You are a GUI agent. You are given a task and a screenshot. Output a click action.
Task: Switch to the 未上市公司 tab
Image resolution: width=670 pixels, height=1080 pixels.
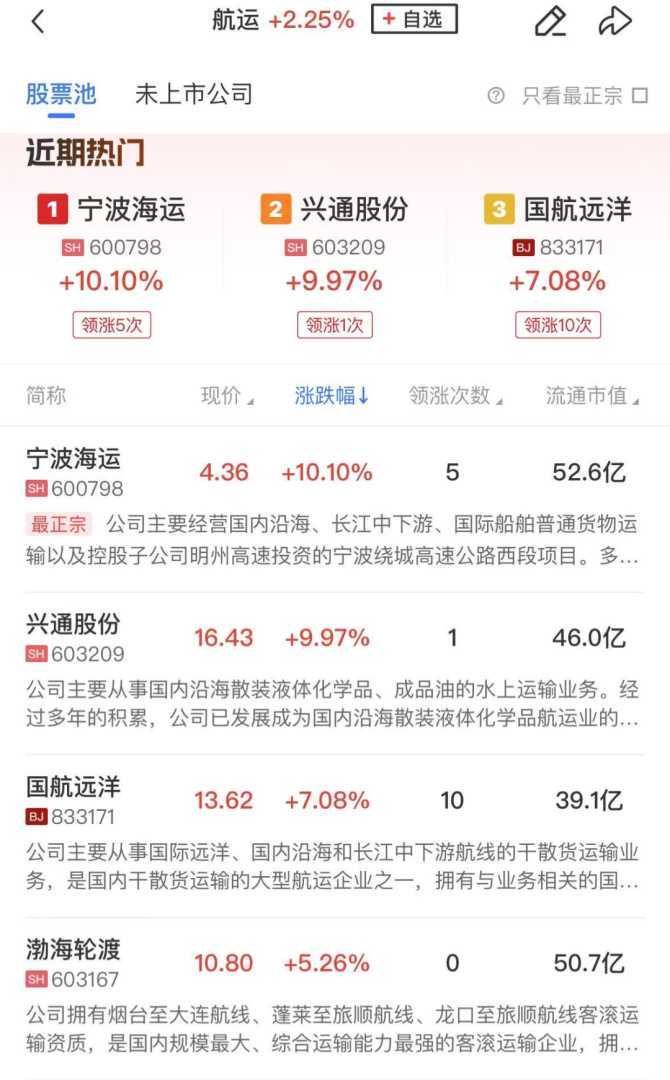(x=194, y=95)
